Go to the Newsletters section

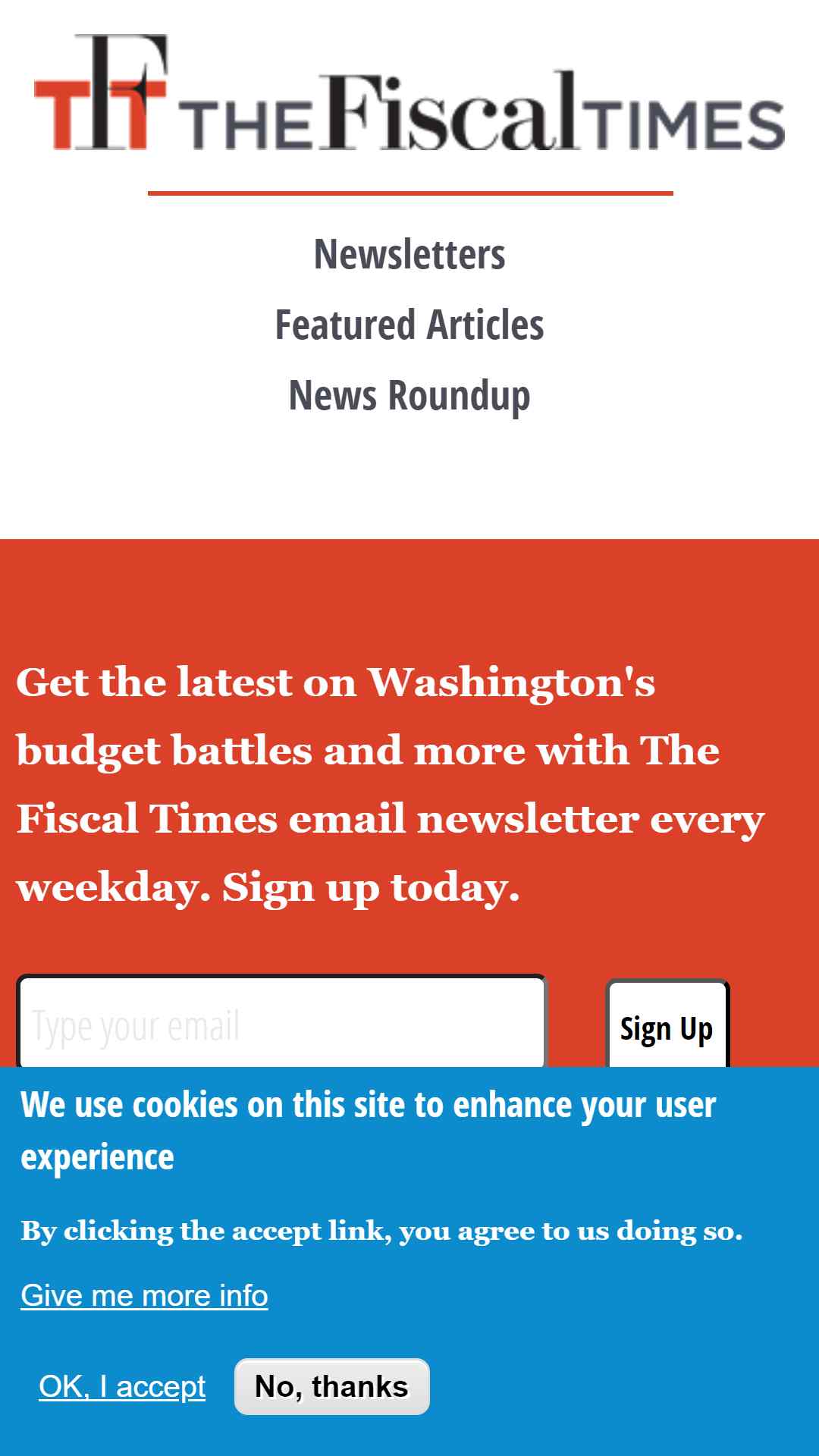tap(409, 254)
